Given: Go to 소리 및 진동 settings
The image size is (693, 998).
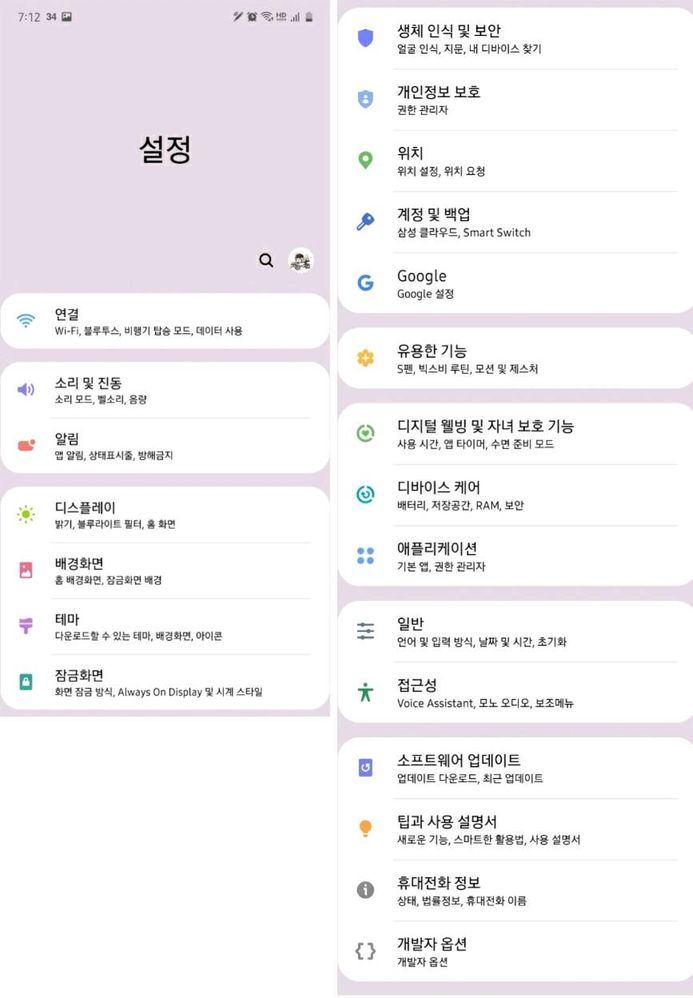Looking at the screenshot, I should [165, 390].
